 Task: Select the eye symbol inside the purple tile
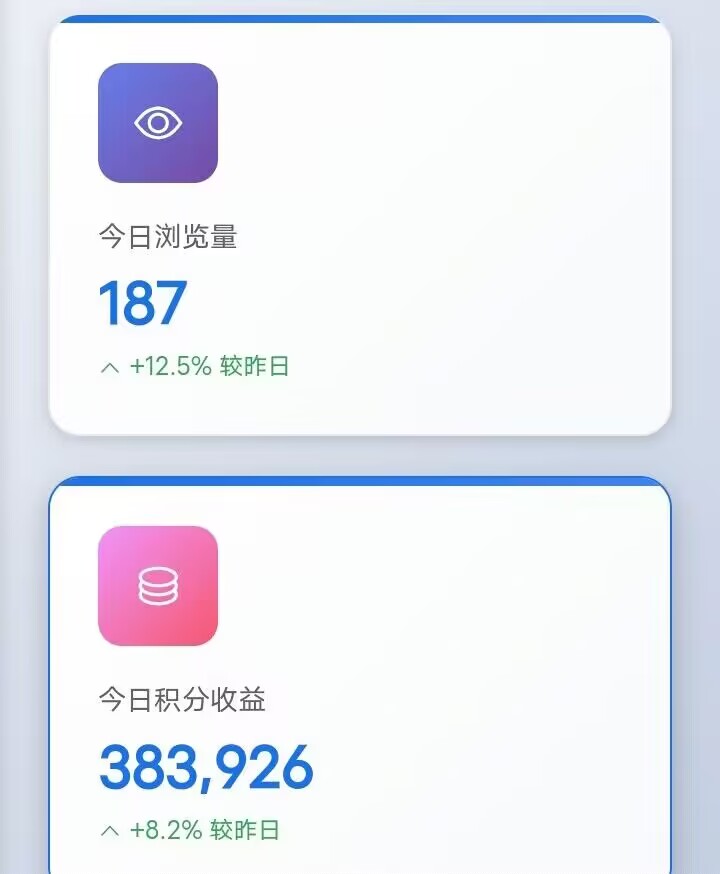click(x=157, y=122)
